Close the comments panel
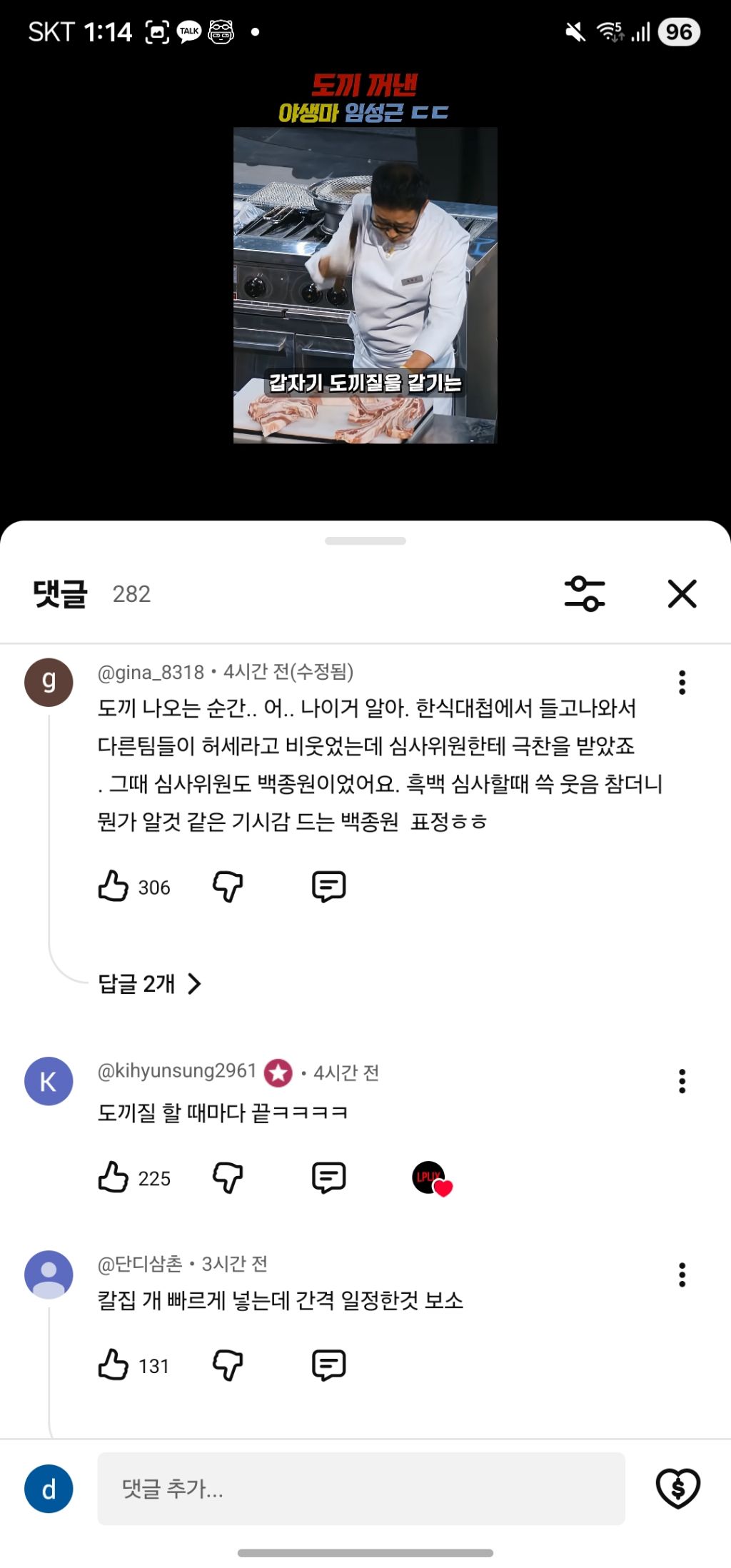 (x=682, y=593)
